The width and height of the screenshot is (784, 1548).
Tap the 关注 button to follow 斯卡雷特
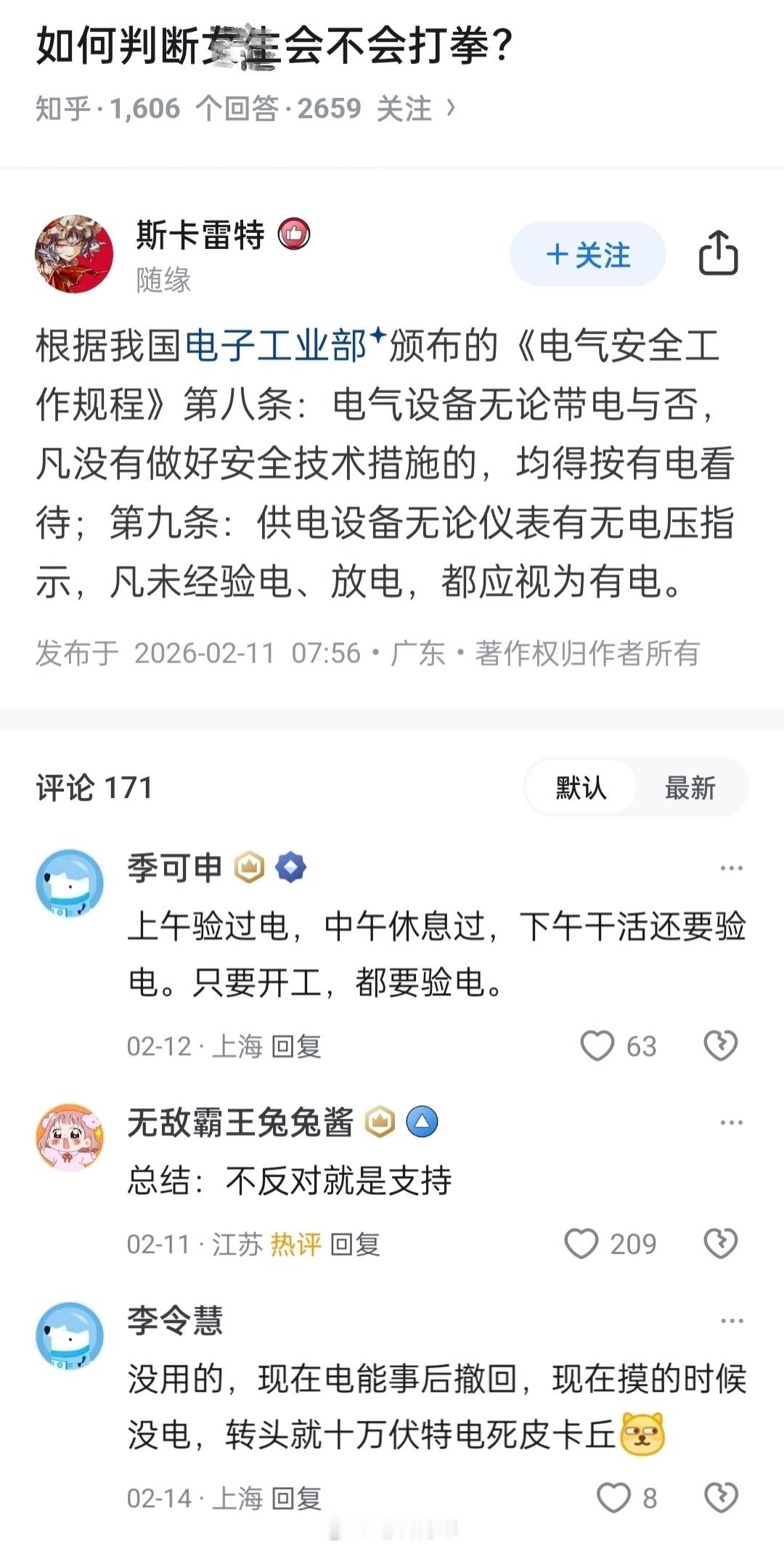588,255
